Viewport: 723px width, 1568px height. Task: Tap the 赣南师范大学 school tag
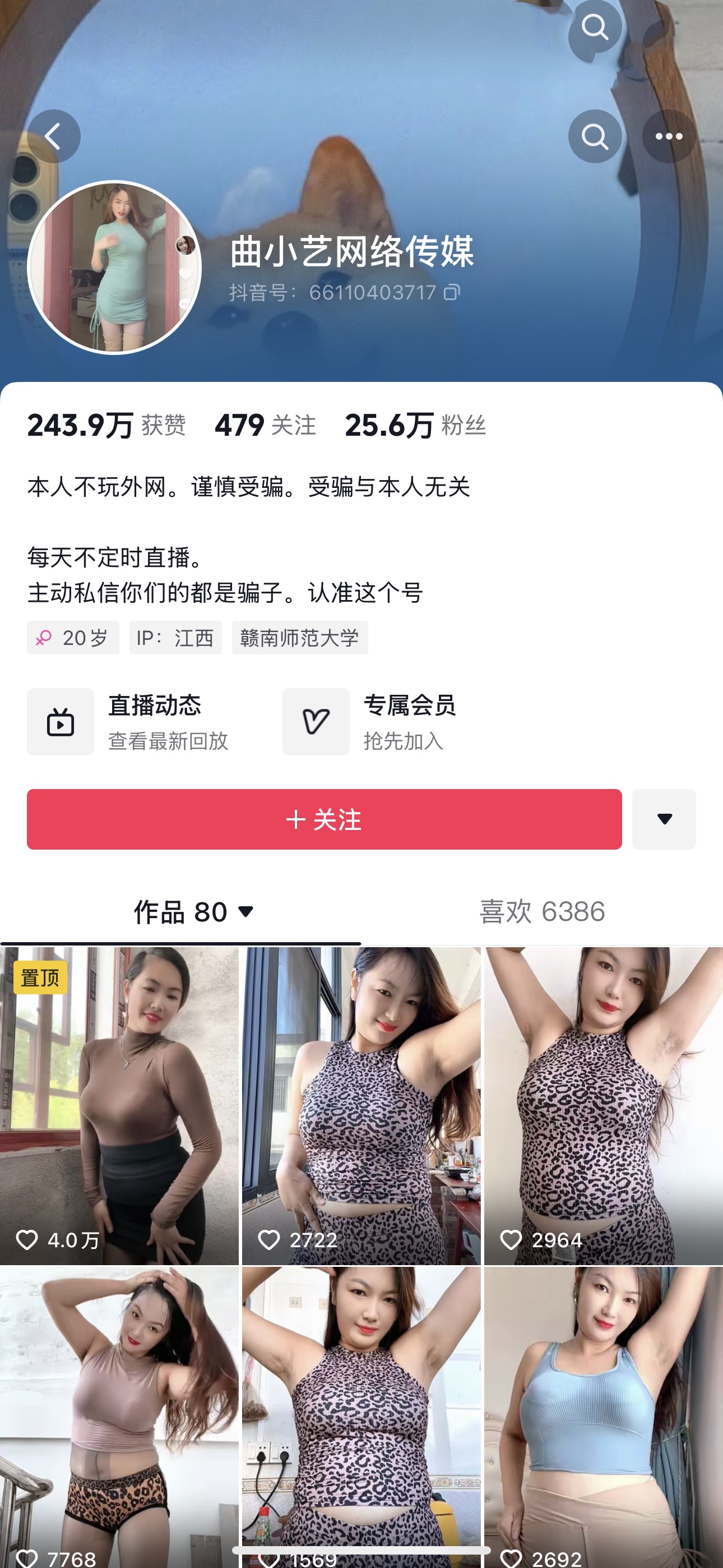[x=299, y=638]
